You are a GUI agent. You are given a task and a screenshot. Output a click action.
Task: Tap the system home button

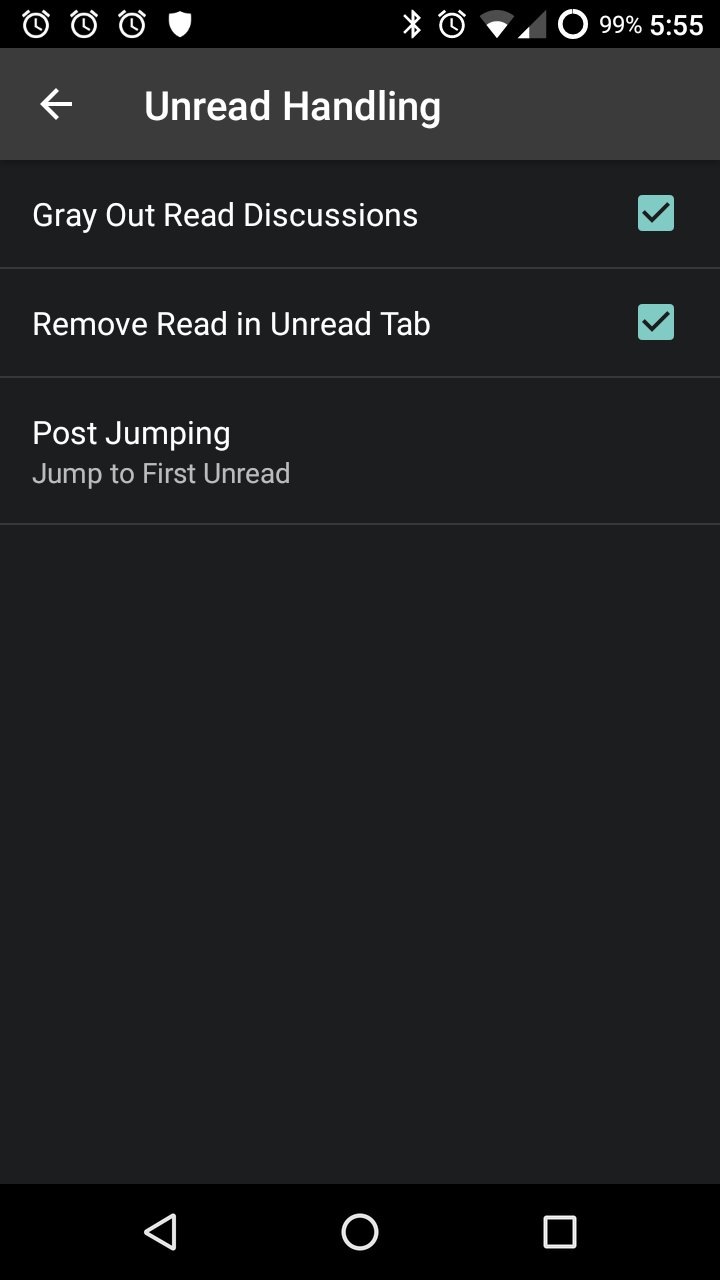tap(360, 1232)
